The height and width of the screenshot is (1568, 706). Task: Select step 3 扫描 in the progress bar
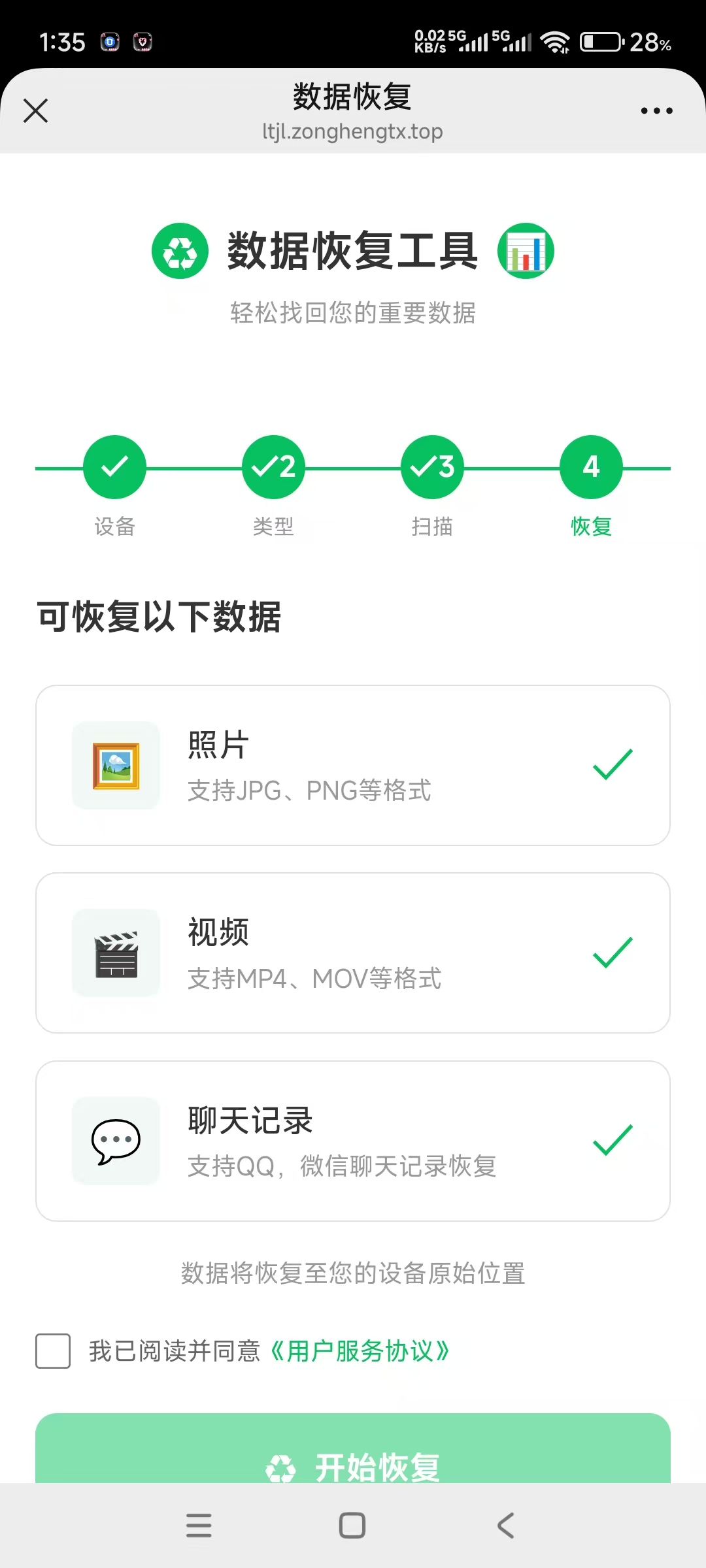(x=431, y=466)
